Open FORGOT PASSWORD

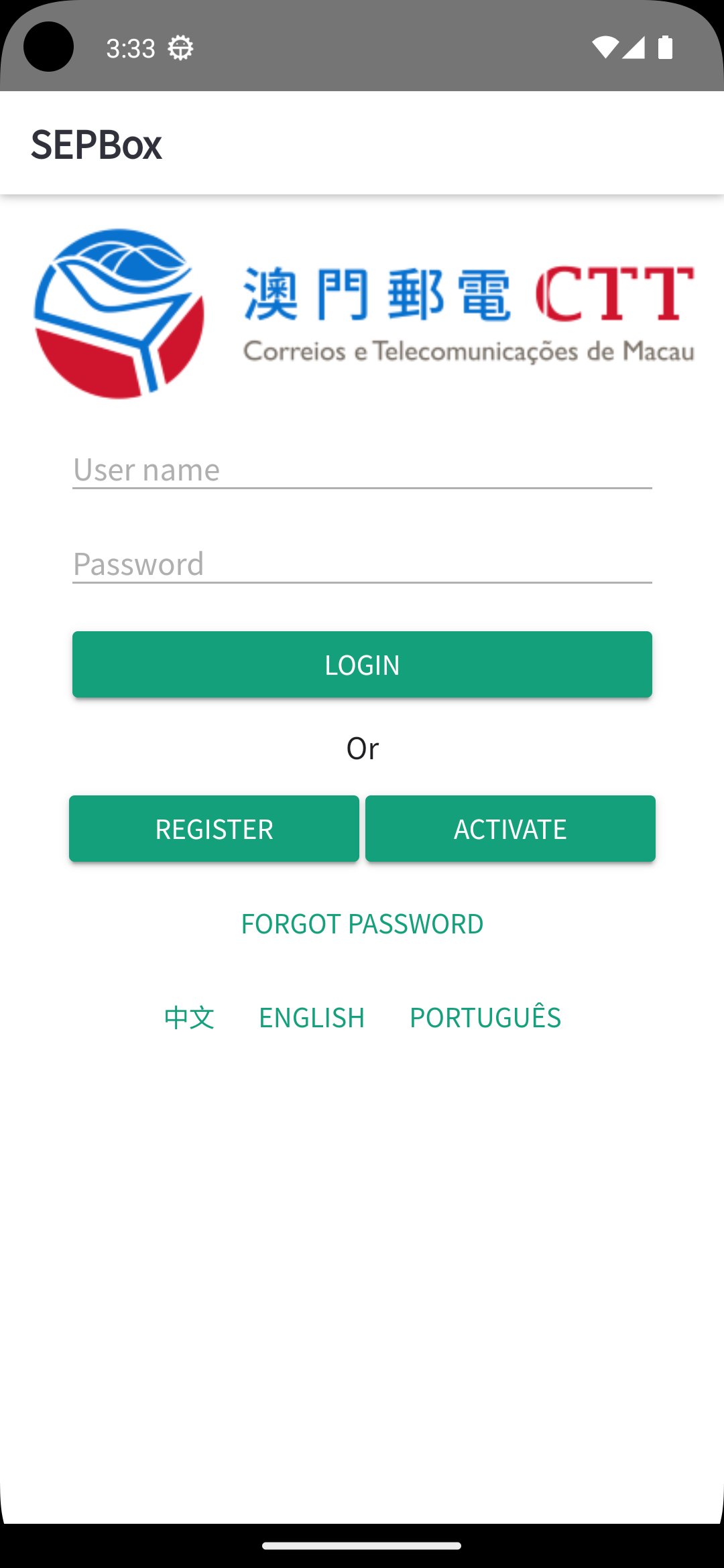point(362,923)
